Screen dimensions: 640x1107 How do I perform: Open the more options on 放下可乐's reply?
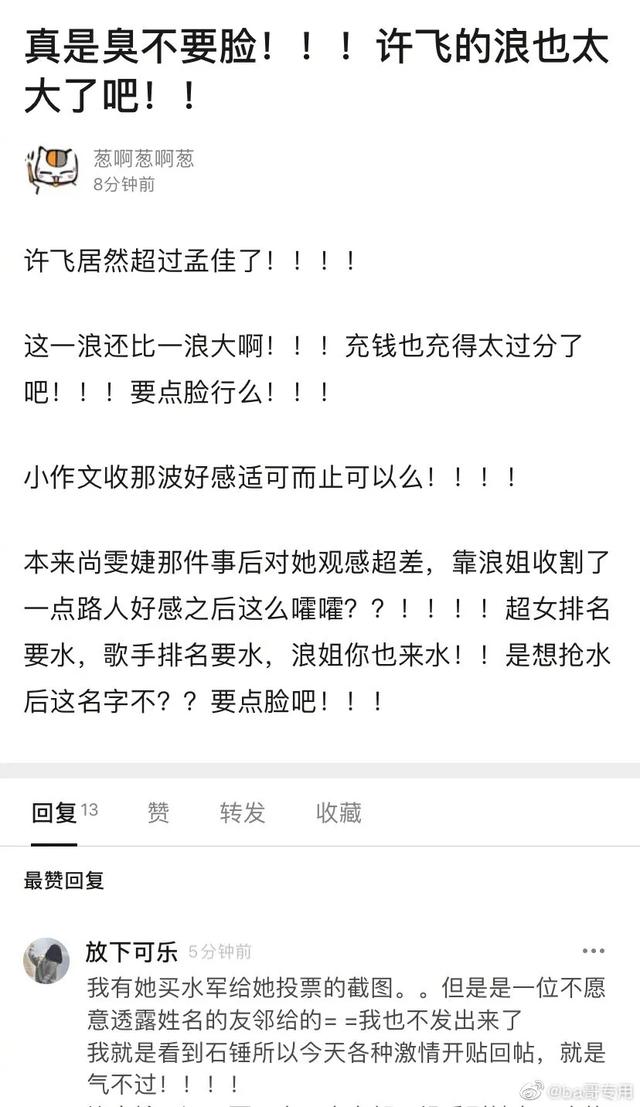click(x=593, y=952)
